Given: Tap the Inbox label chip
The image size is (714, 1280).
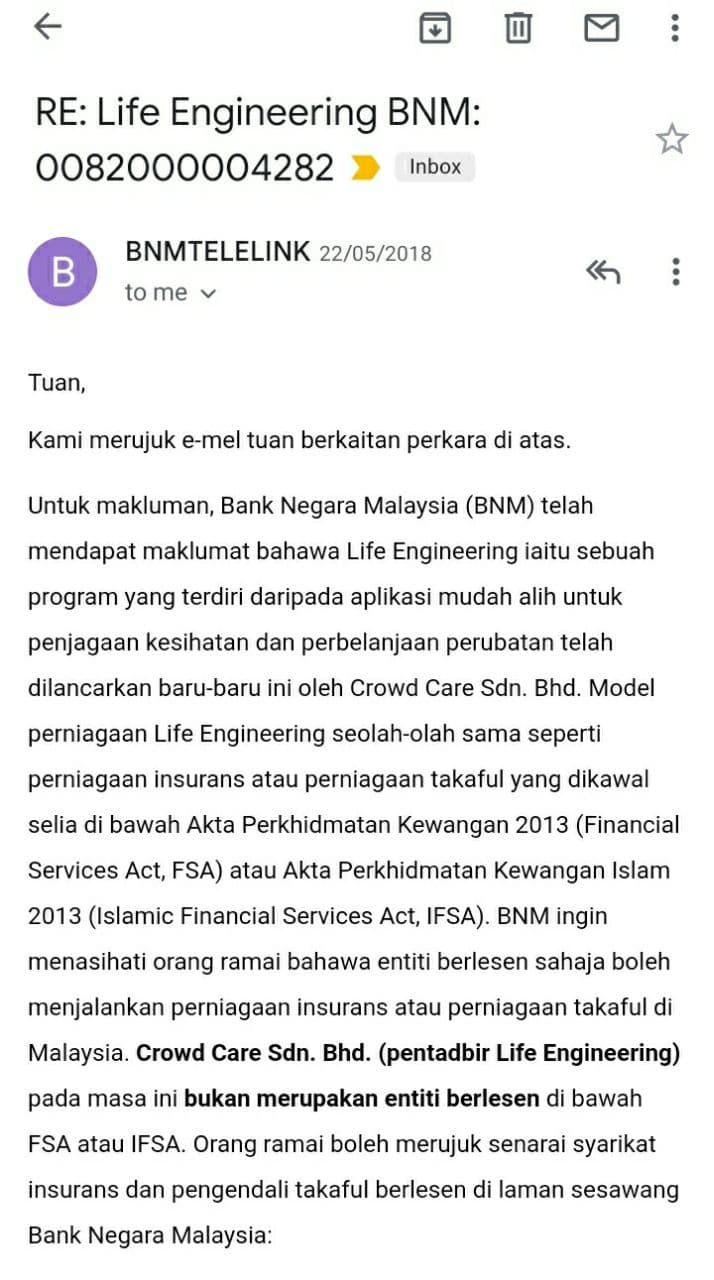Looking at the screenshot, I should (435, 167).
